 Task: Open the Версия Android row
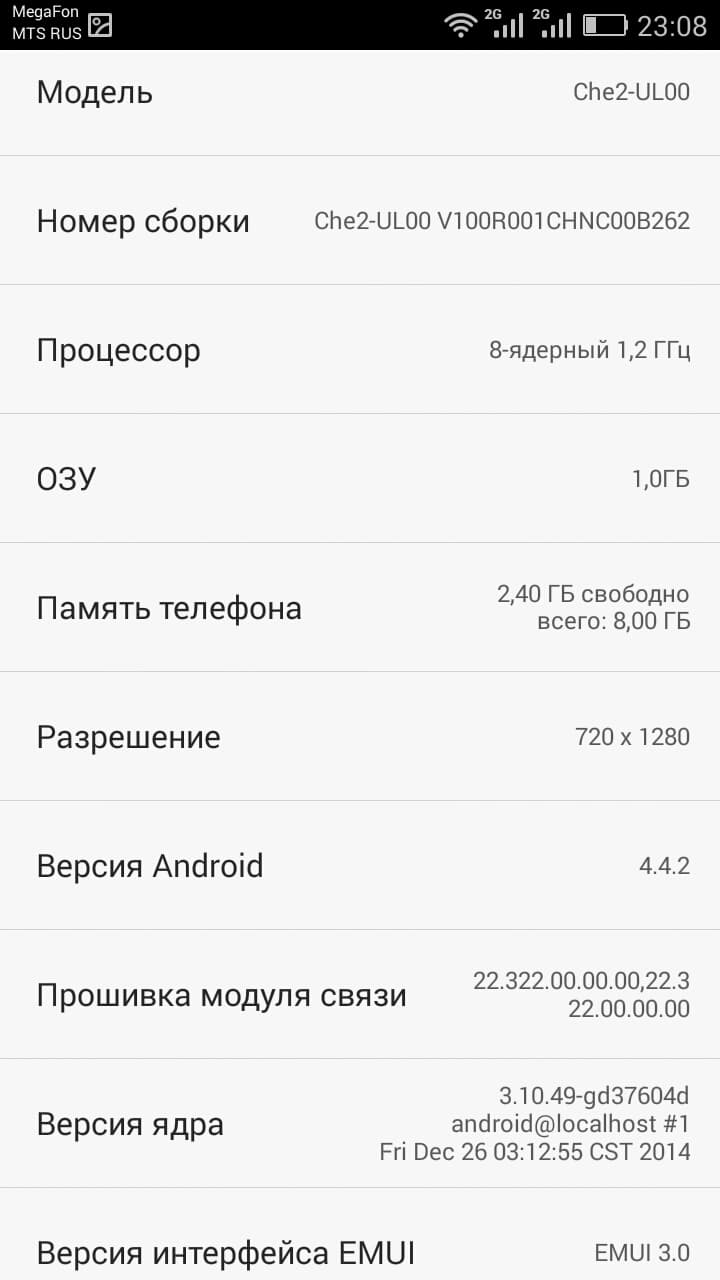[360, 866]
